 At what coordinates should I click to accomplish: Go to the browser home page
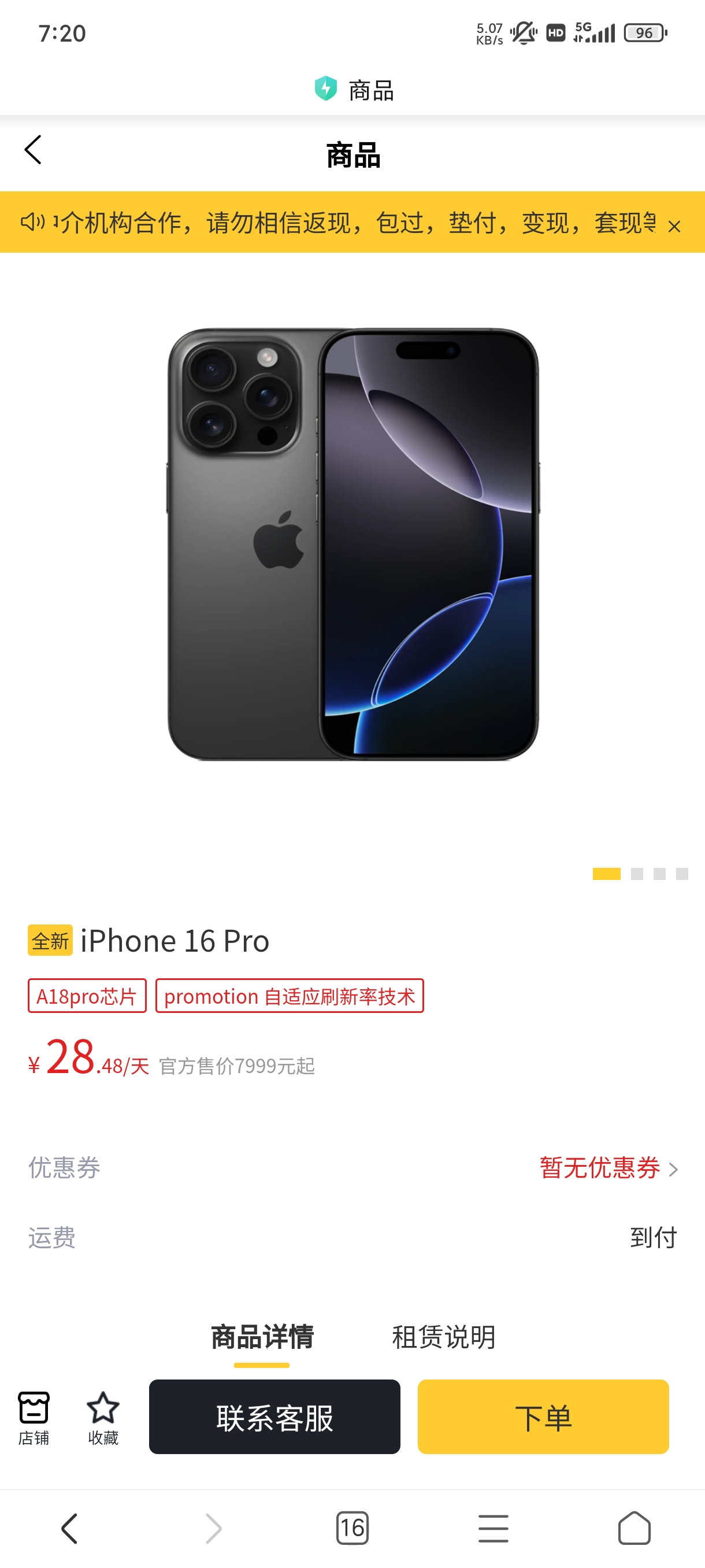[x=634, y=1528]
